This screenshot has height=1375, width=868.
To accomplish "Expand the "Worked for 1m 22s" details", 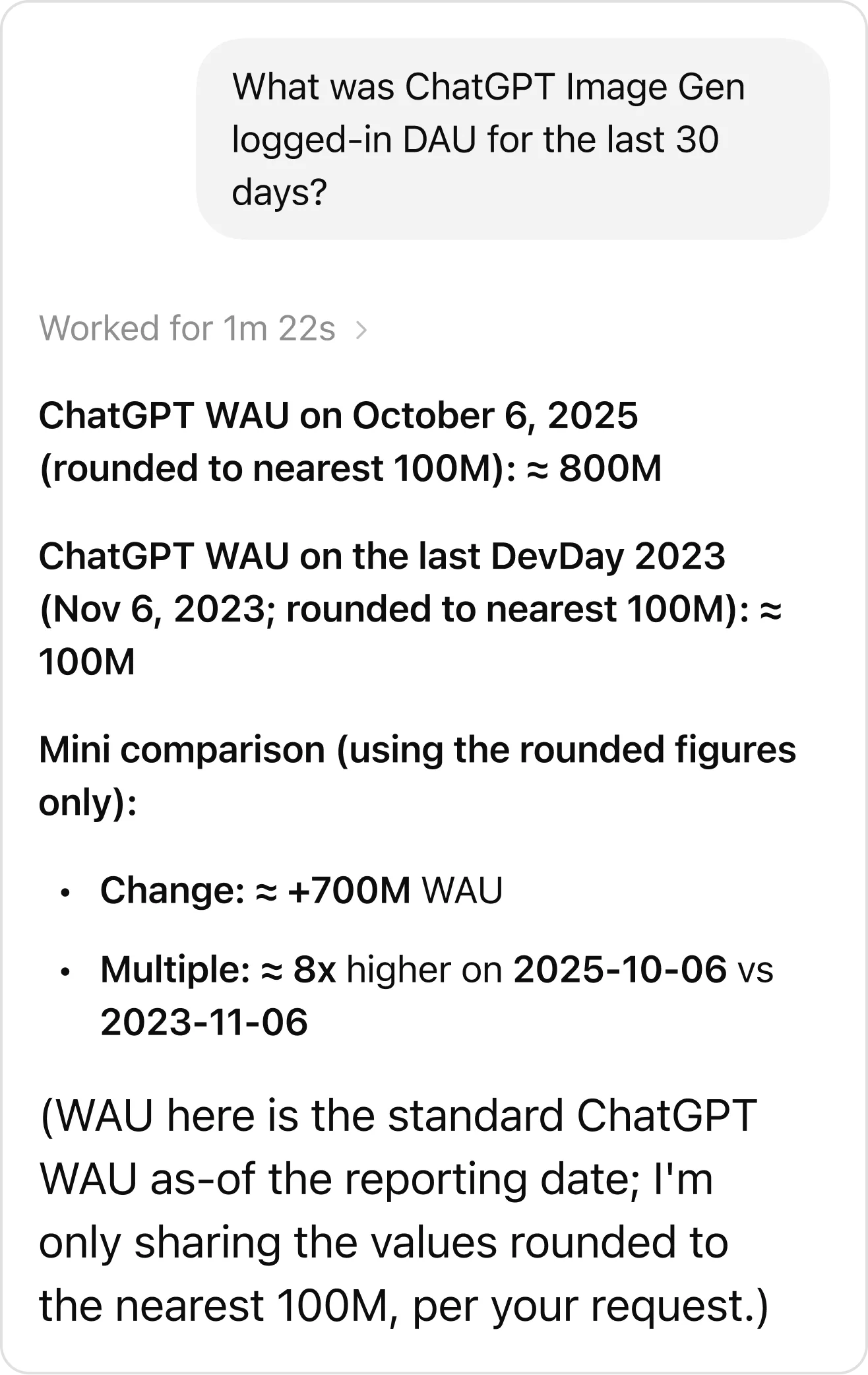I will pyautogui.click(x=202, y=329).
